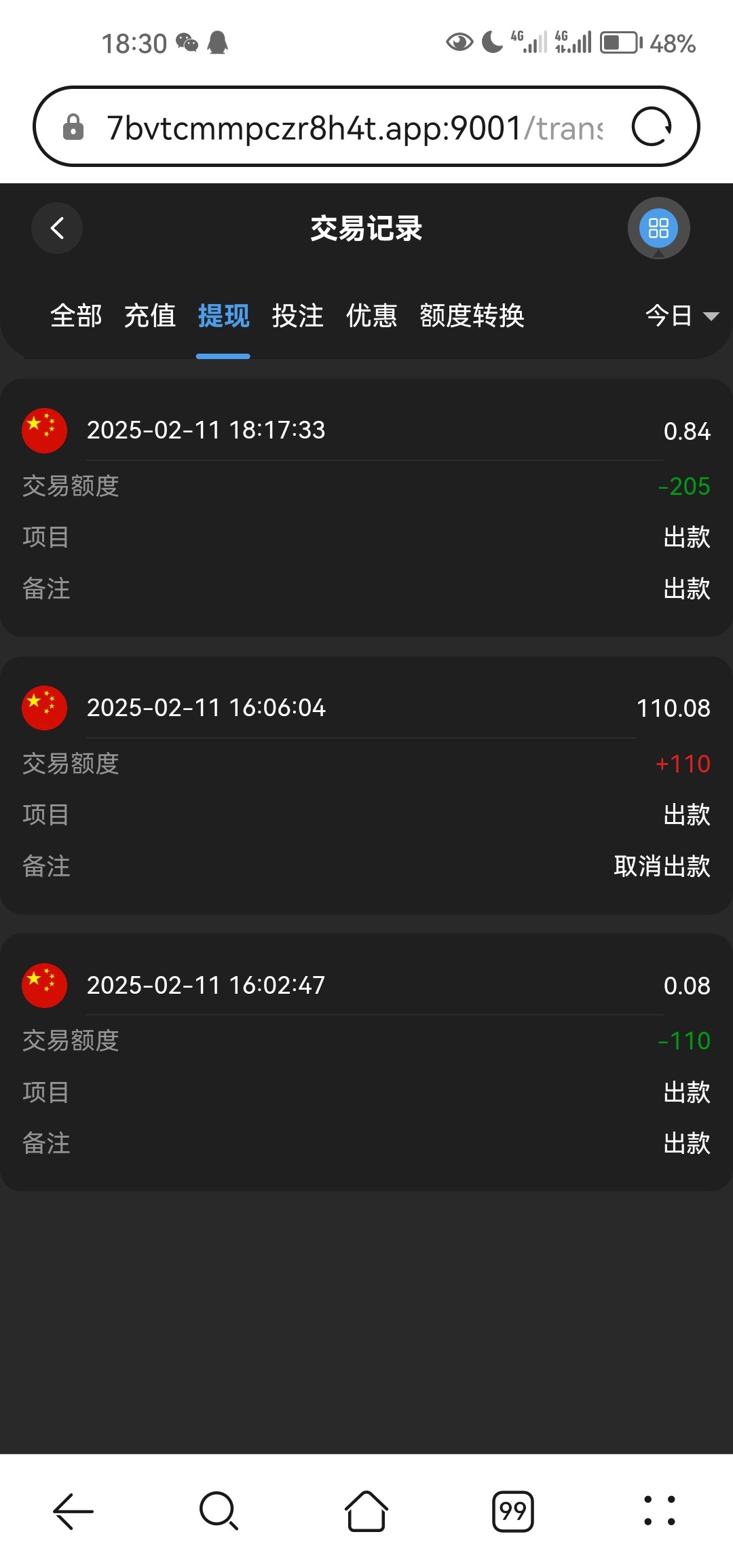Switch to the 额度转换 tab
Image resolution: width=733 pixels, height=1568 pixels.
click(x=472, y=316)
